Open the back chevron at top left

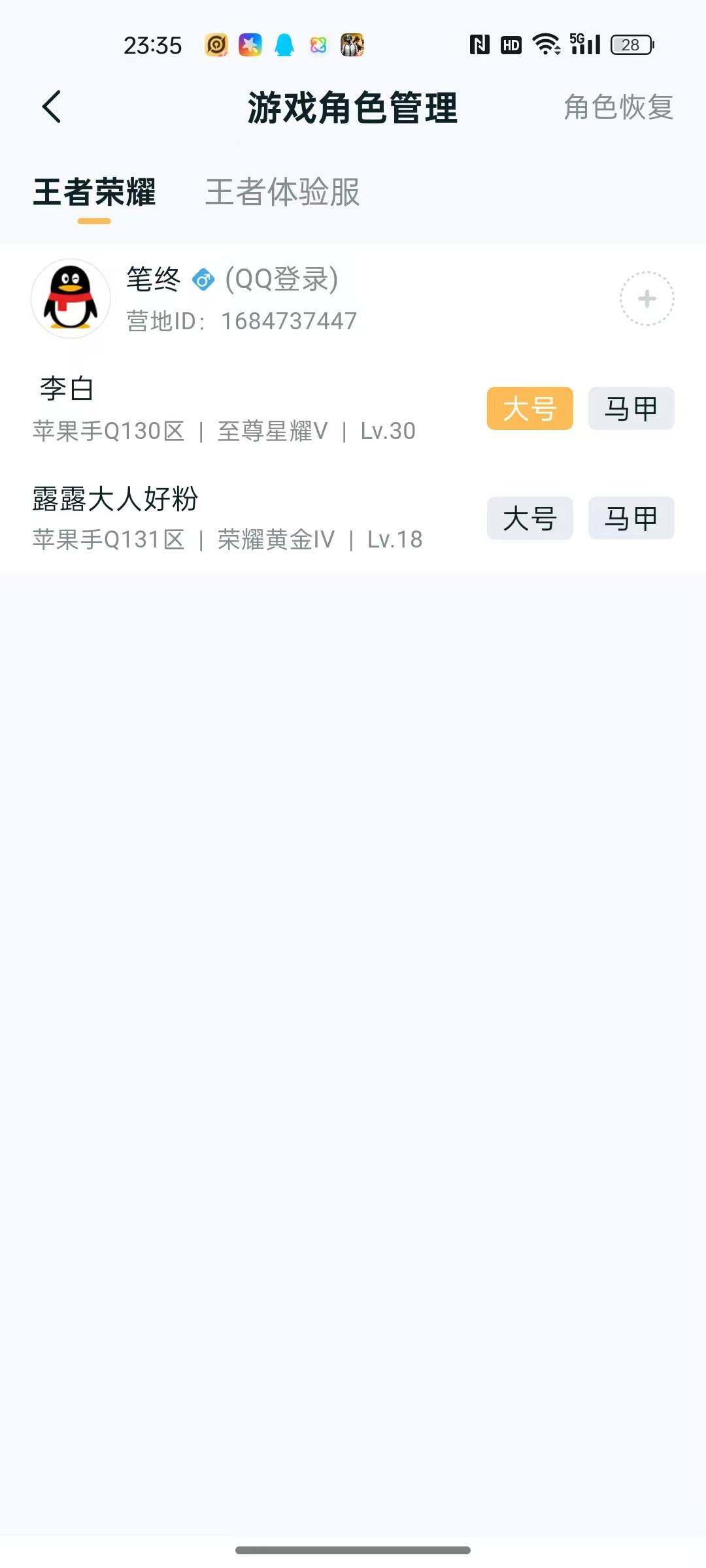click(x=52, y=106)
